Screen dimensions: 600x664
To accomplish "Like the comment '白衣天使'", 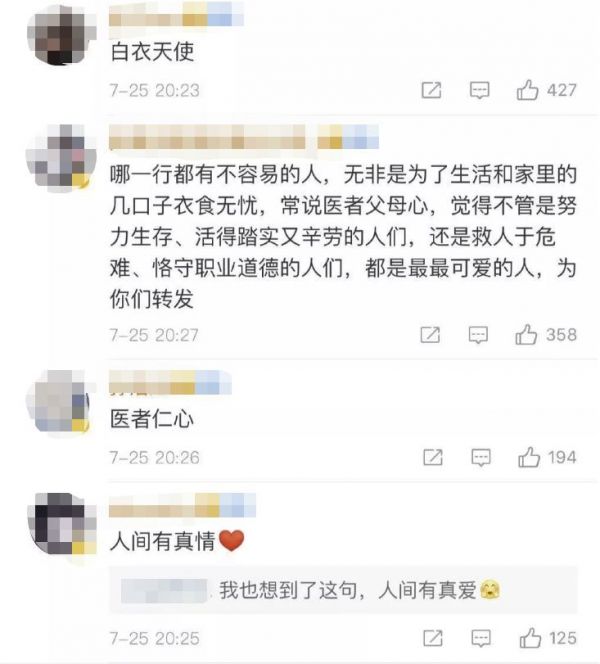I will coord(528,90).
